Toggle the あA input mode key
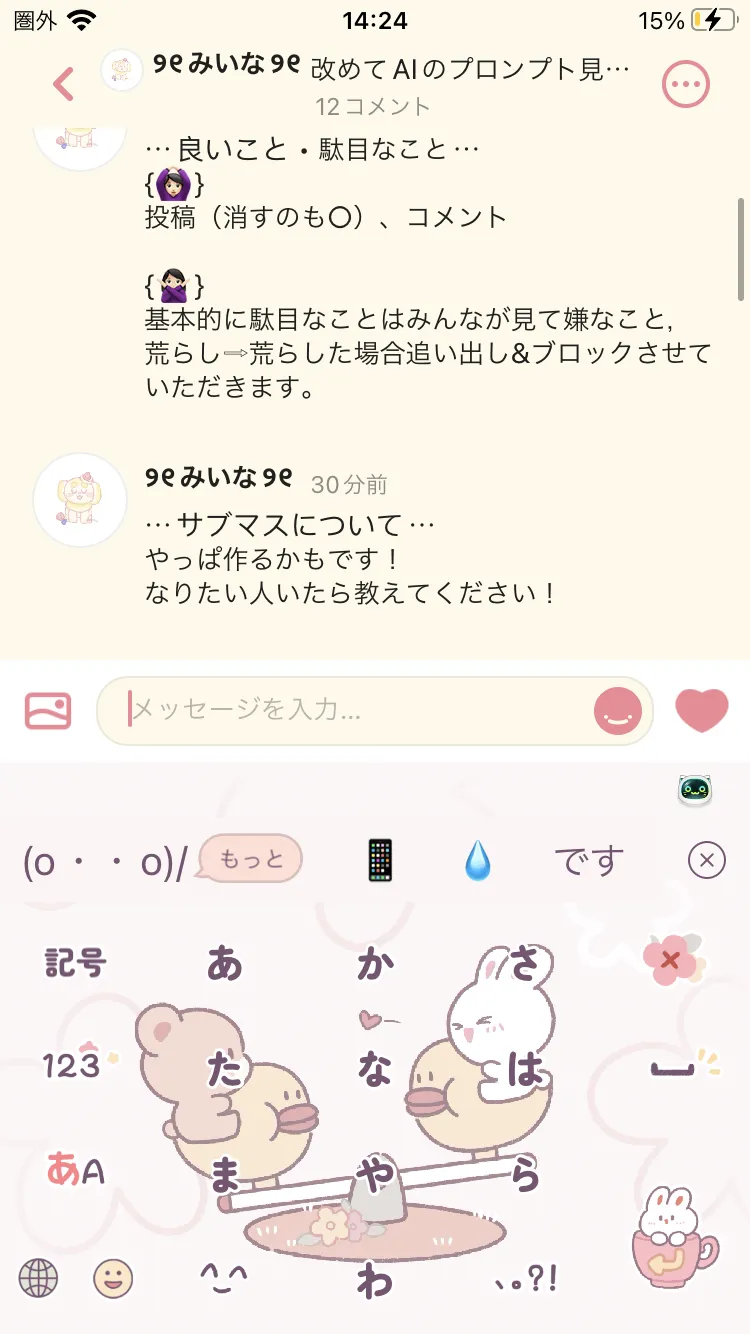 point(76,1169)
